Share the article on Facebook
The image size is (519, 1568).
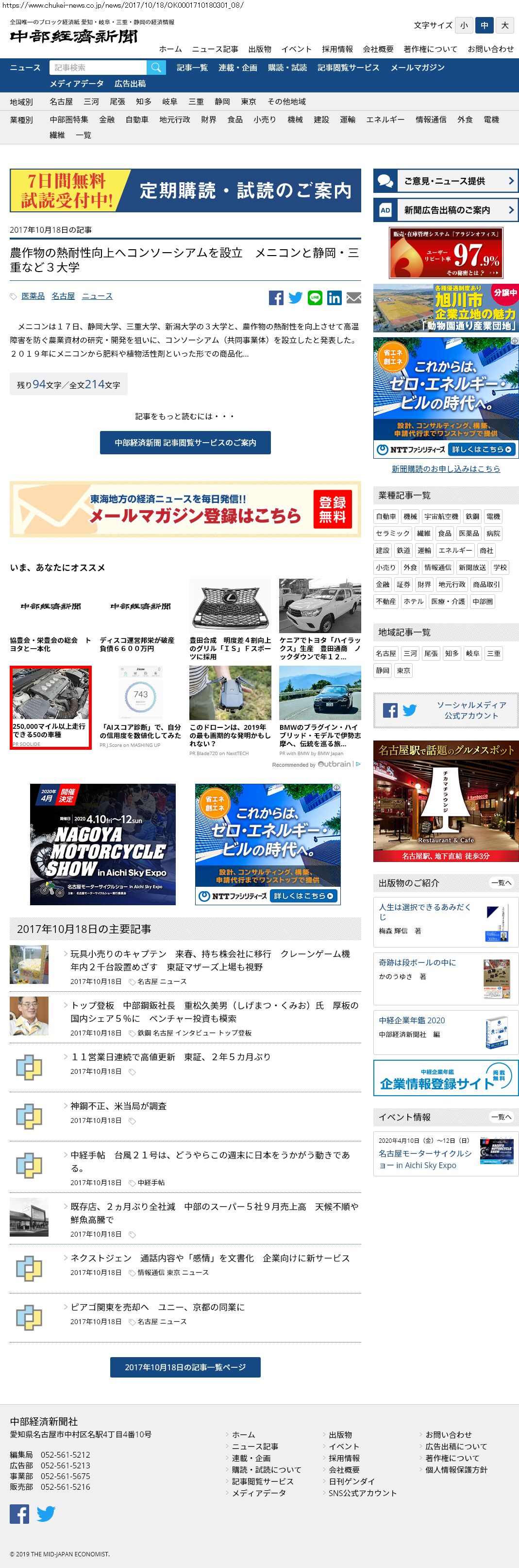(x=276, y=298)
